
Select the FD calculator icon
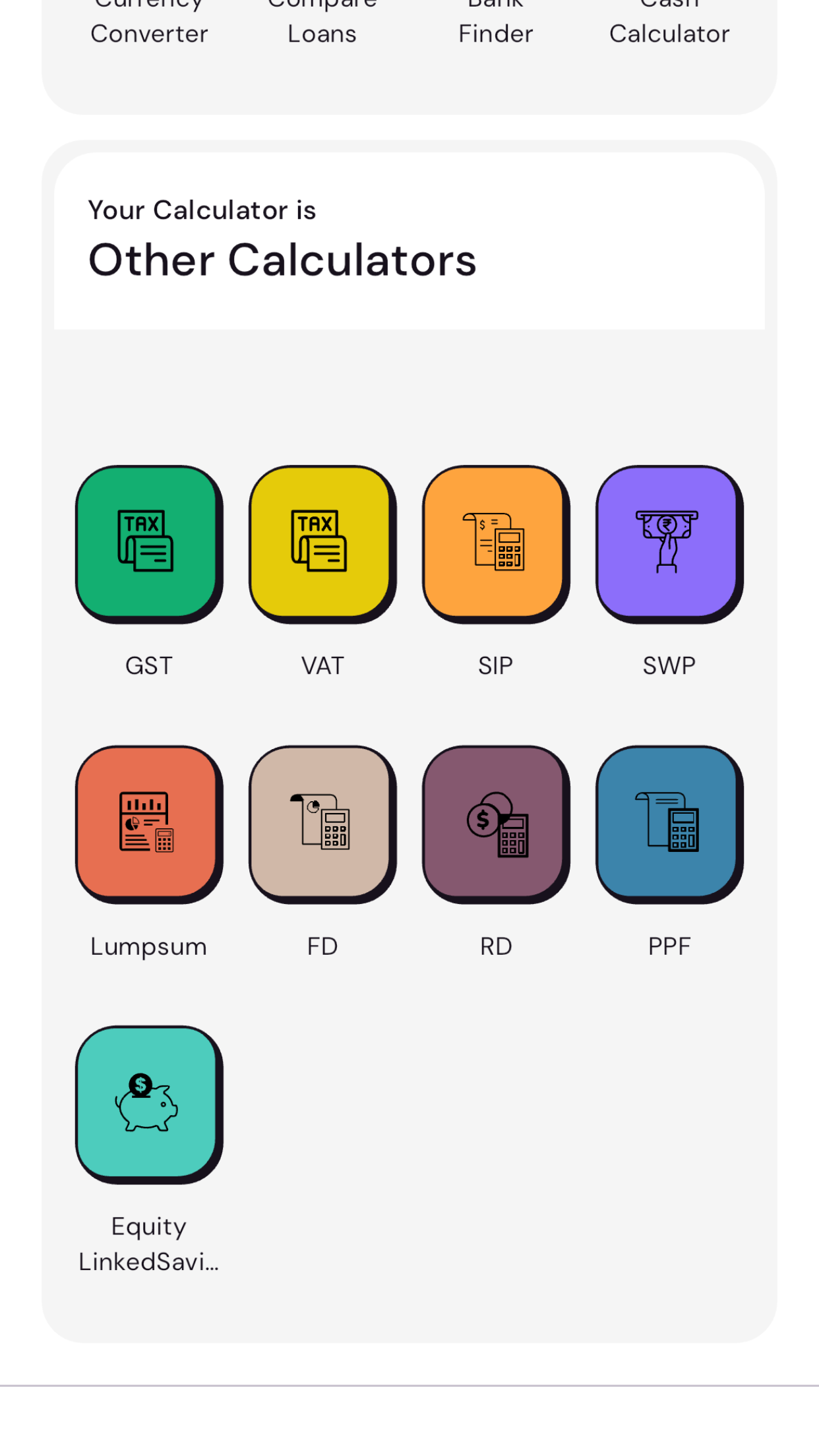[x=322, y=823]
